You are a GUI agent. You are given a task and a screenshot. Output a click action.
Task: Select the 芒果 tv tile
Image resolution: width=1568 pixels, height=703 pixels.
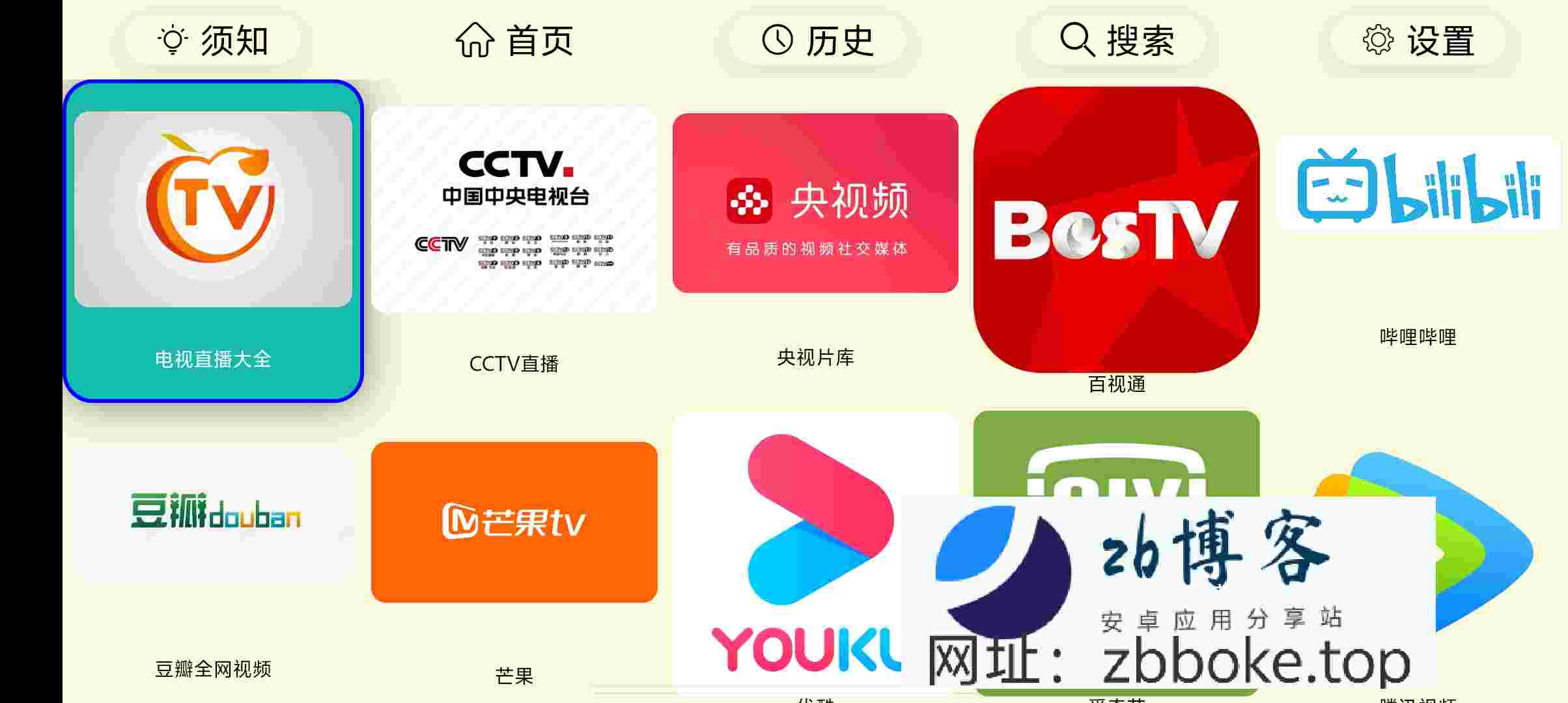514,522
